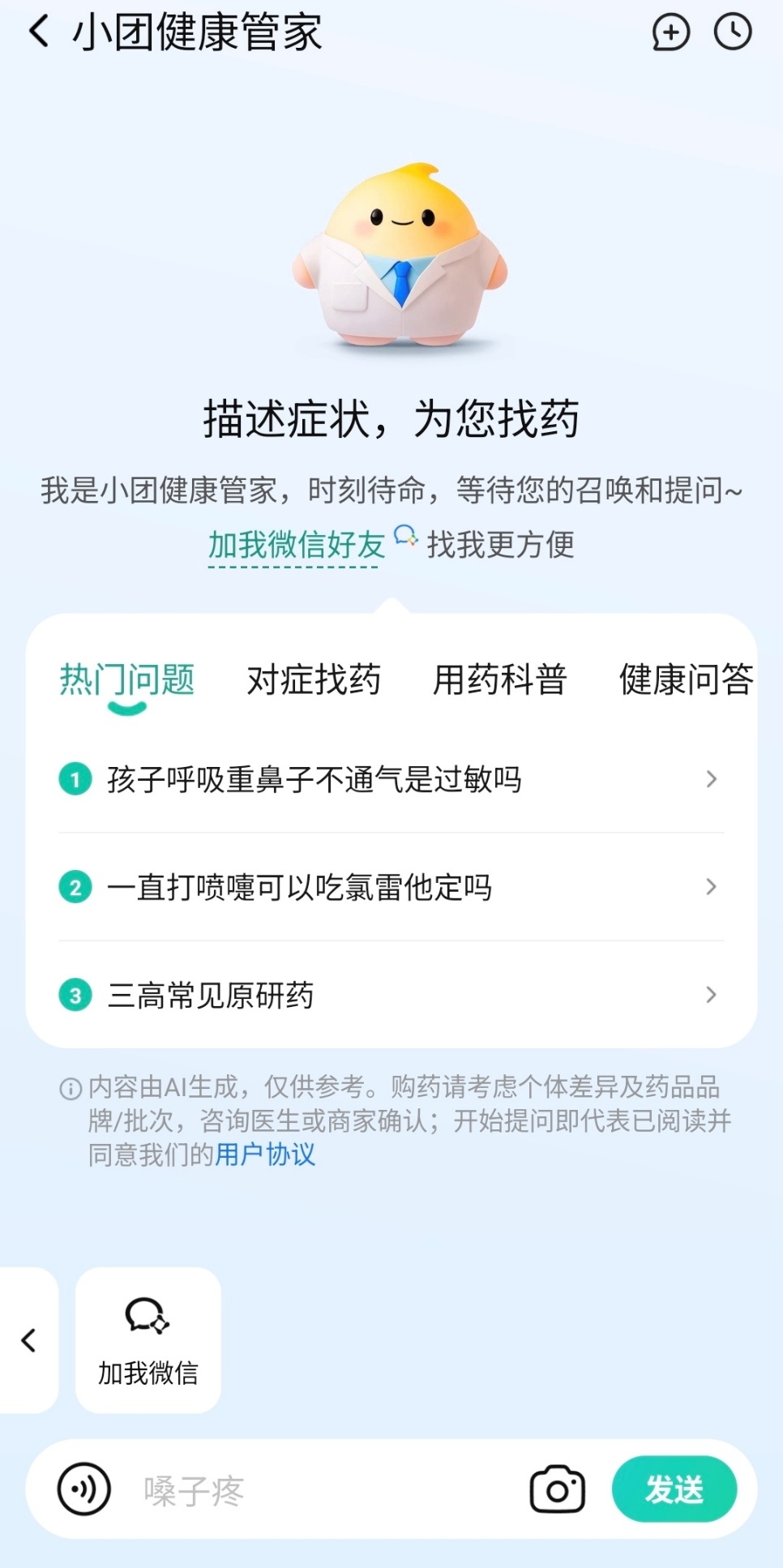783x1568 pixels.
Task: Click the 嗓子疼 message input field
Action: click(308, 1489)
